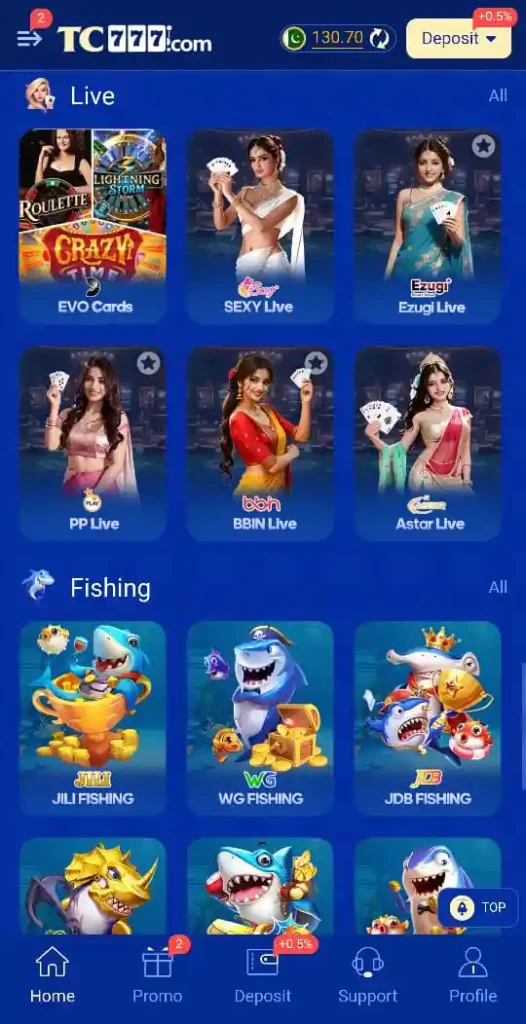
Task: Open SEXY Live provider
Action: pyautogui.click(x=260, y=226)
